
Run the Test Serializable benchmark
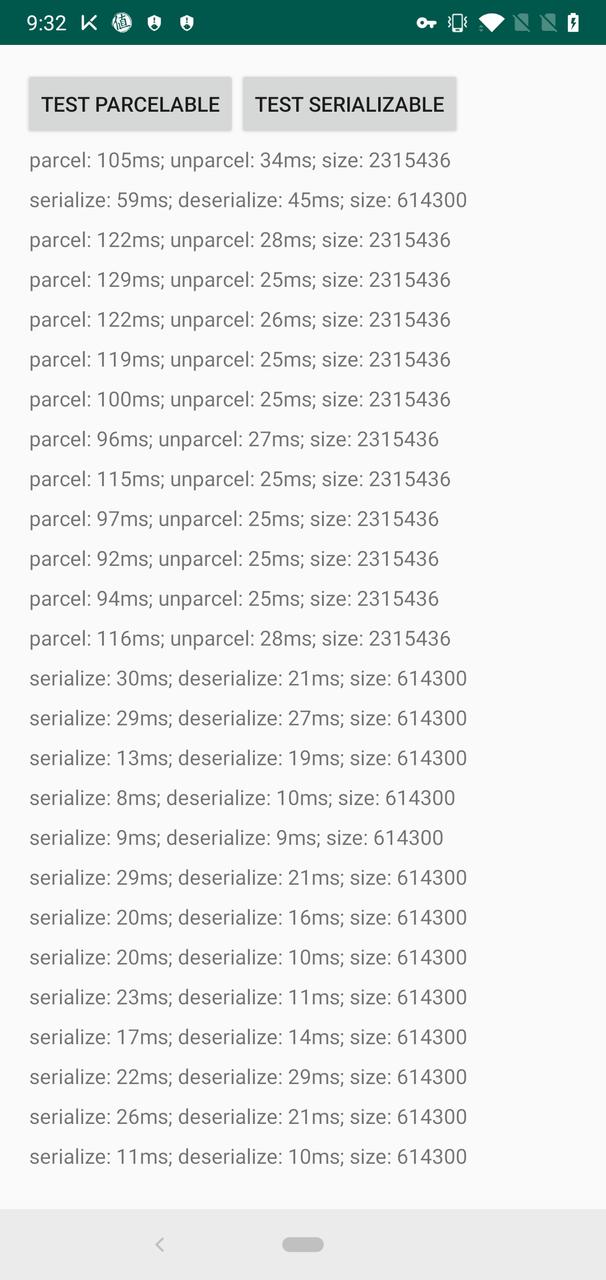click(349, 104)
